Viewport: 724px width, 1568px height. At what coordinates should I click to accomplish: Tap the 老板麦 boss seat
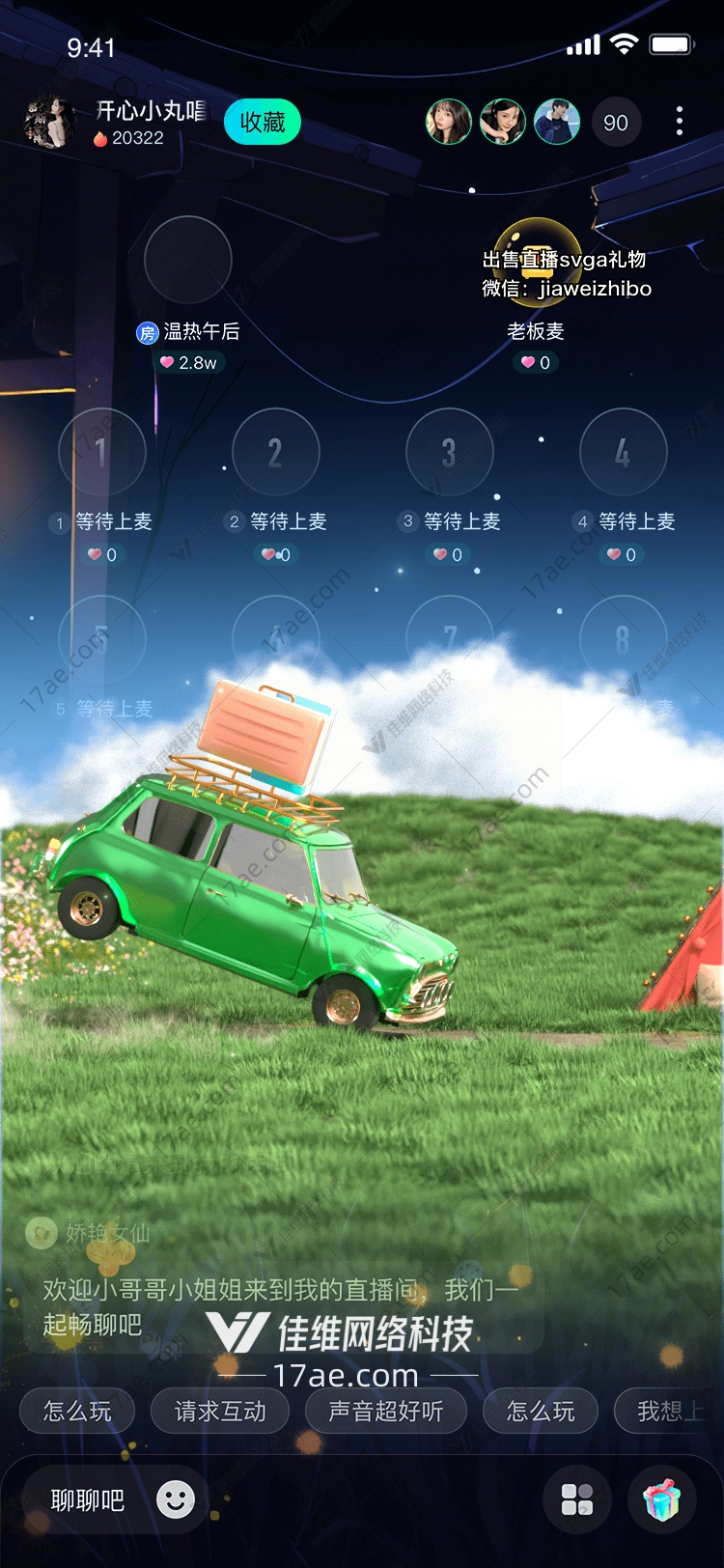(537, 261)
